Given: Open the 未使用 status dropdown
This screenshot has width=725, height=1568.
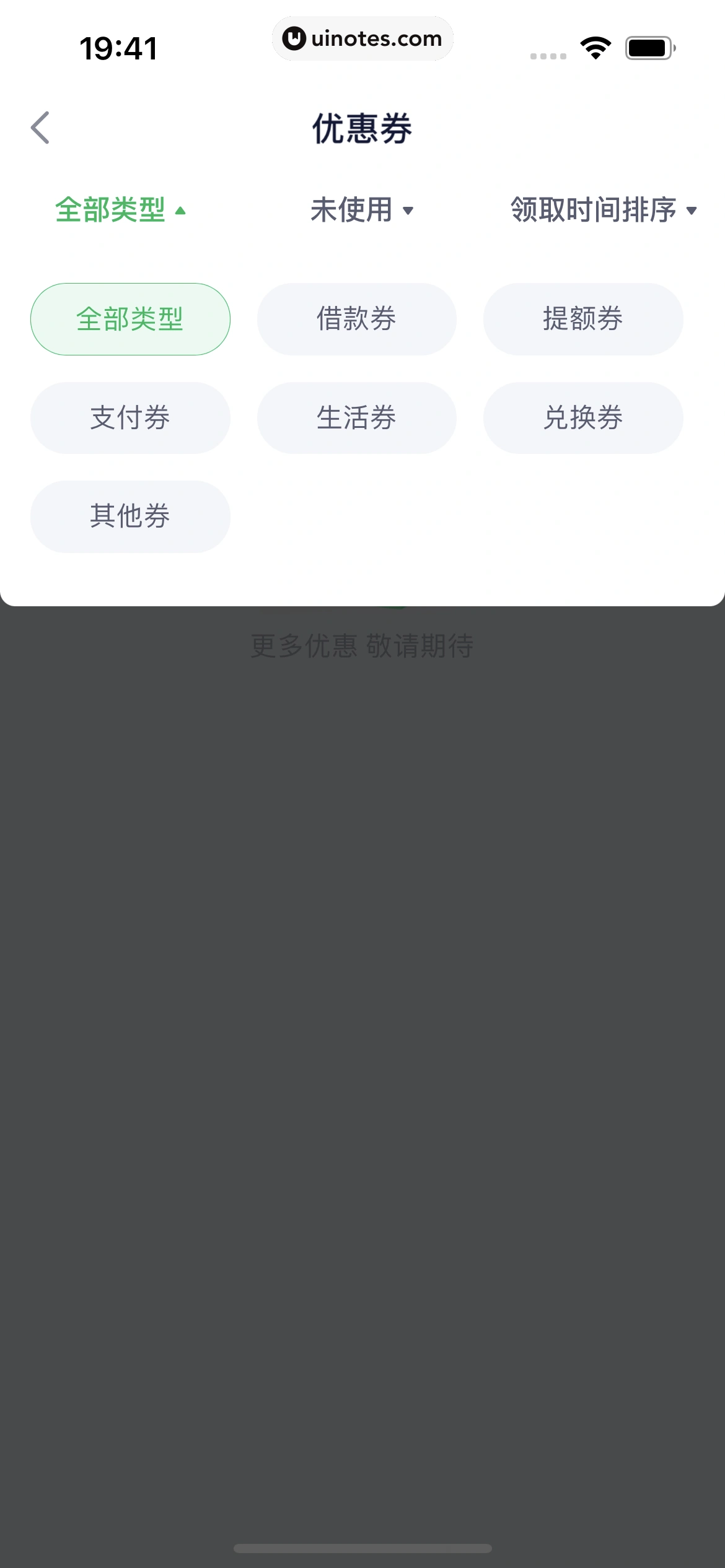Looking at the screenshot, I should tap(362, 210).
